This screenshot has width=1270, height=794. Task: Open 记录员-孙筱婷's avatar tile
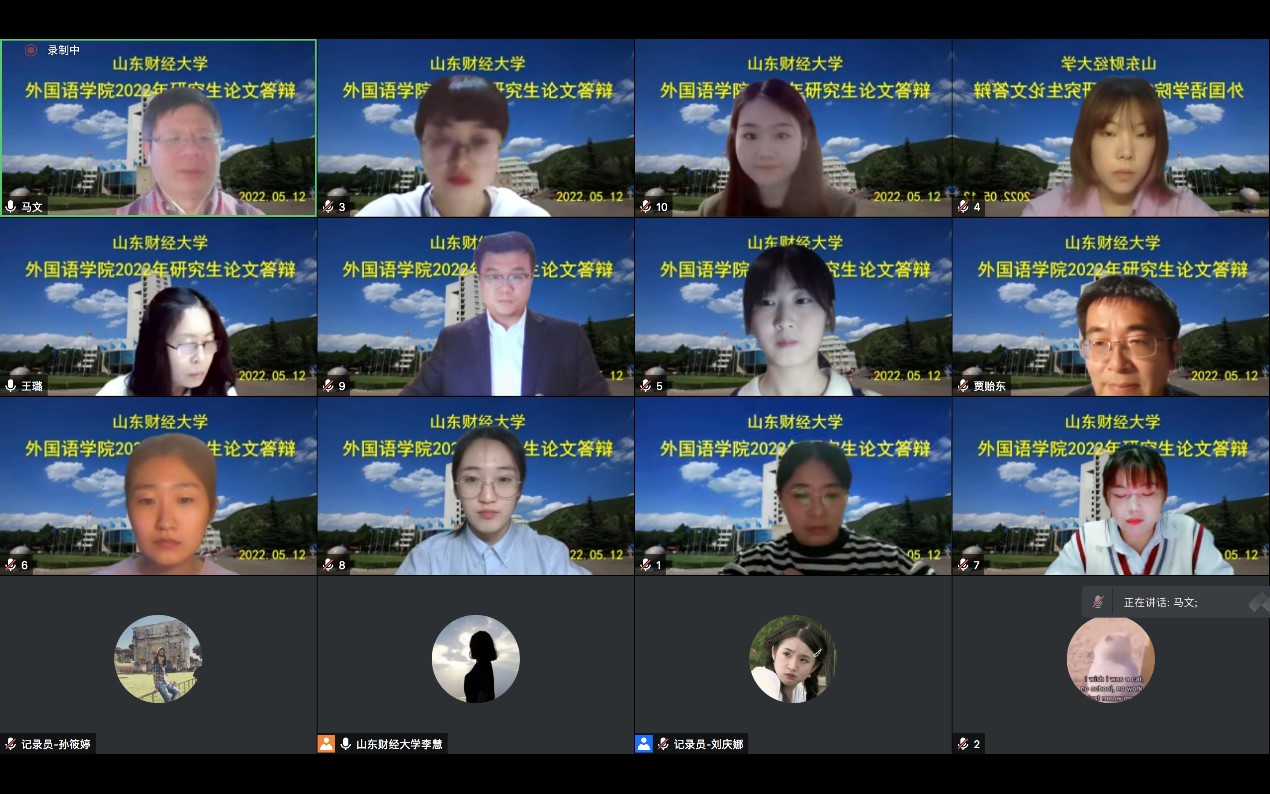coord(158,659)
